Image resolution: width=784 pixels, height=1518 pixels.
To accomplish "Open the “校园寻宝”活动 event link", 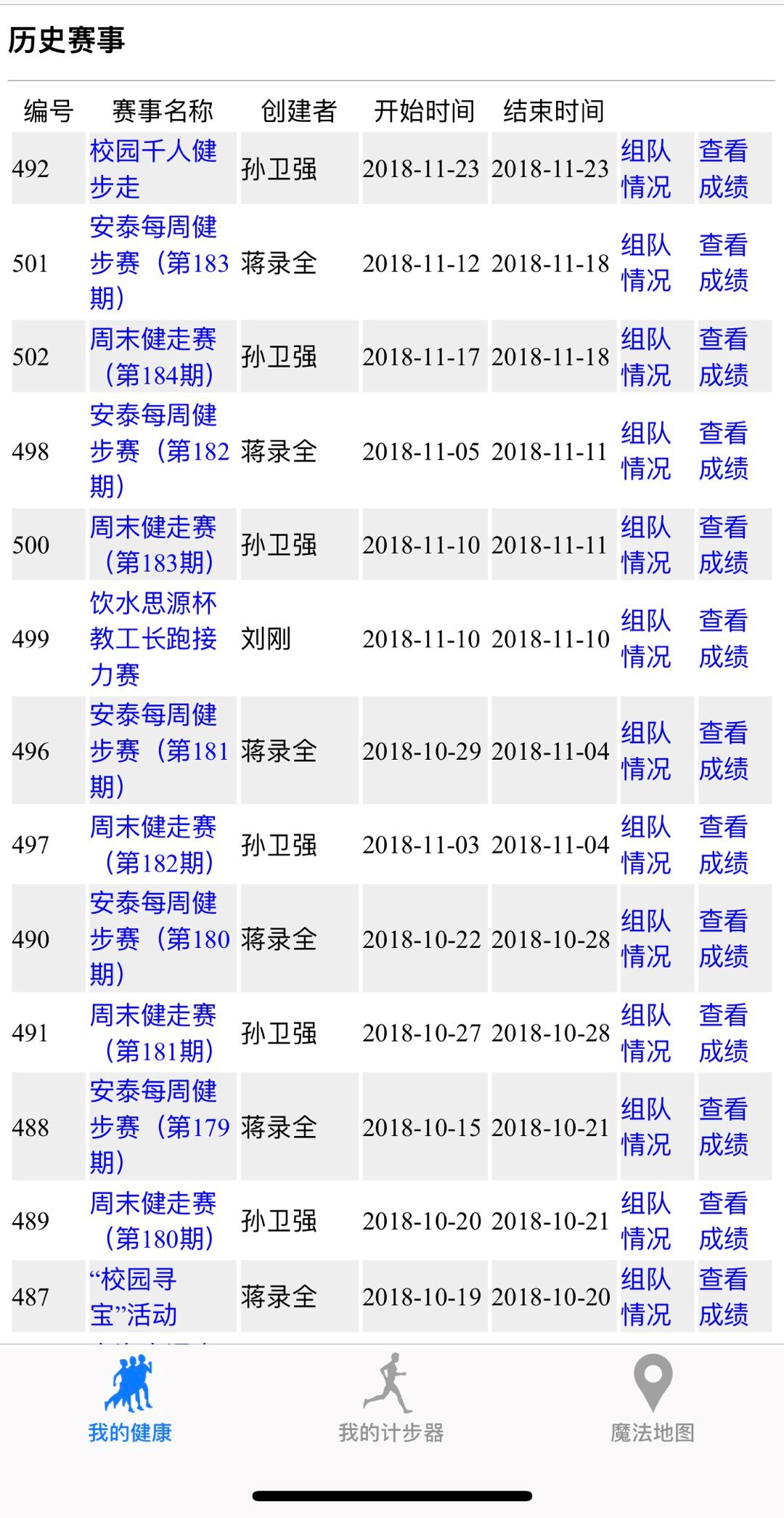I will pyautogui.click(x=134, y=1296).
